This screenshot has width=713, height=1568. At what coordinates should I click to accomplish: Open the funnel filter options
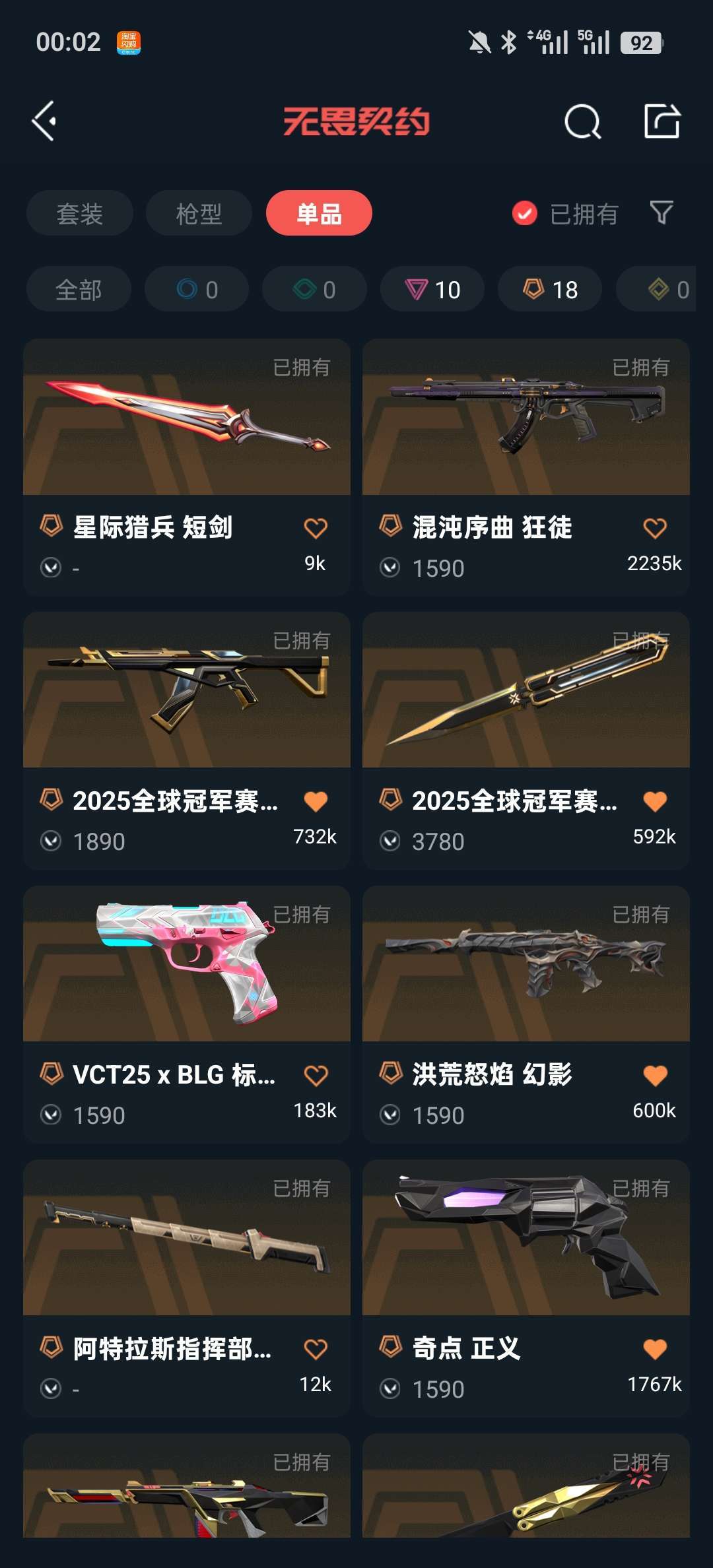(661, 212)
